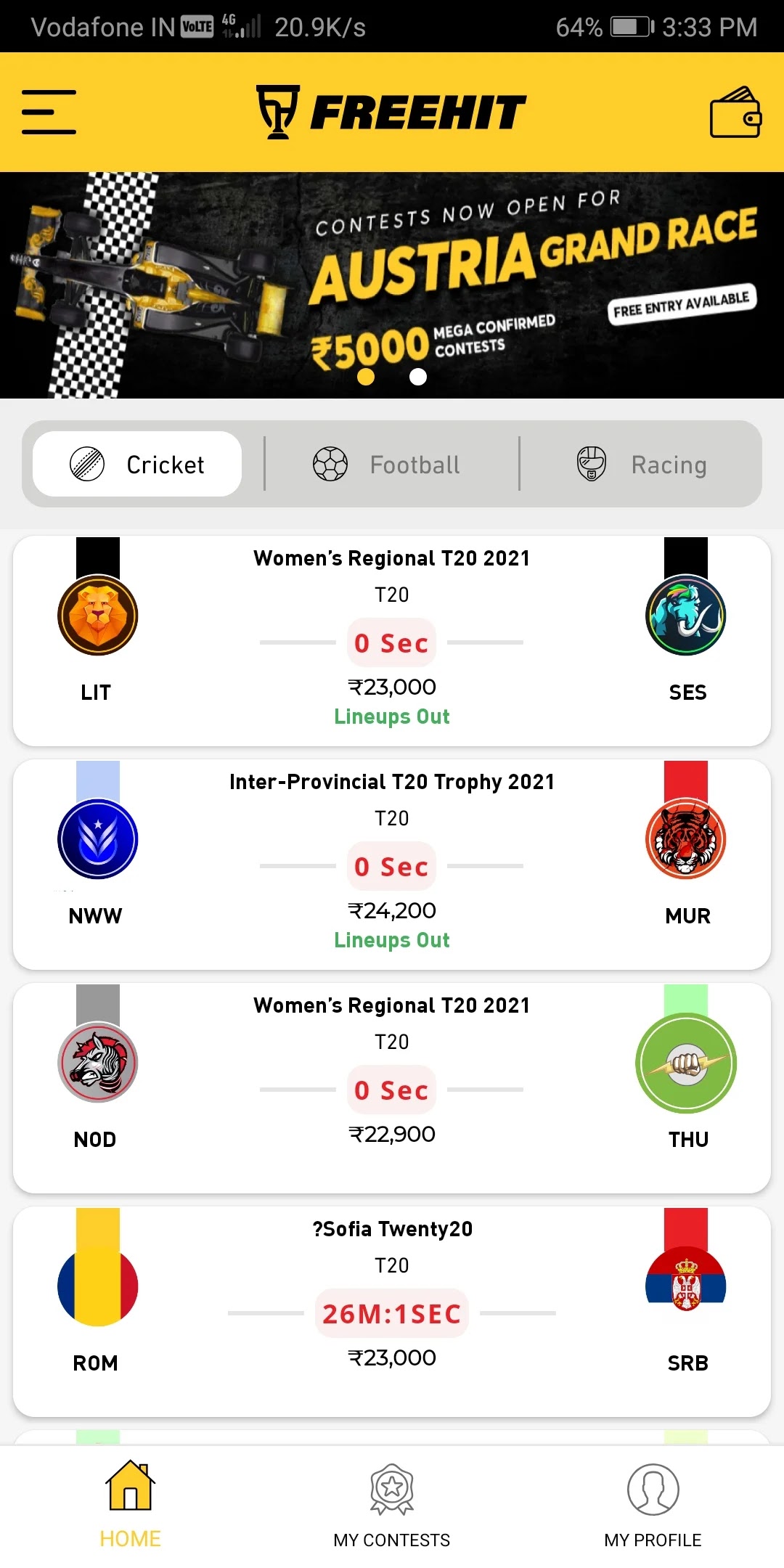The height and width of the screenshot is (1568, 784).
Task: Open the hamburger drawer menu
Action: click(x=49, y=112)
